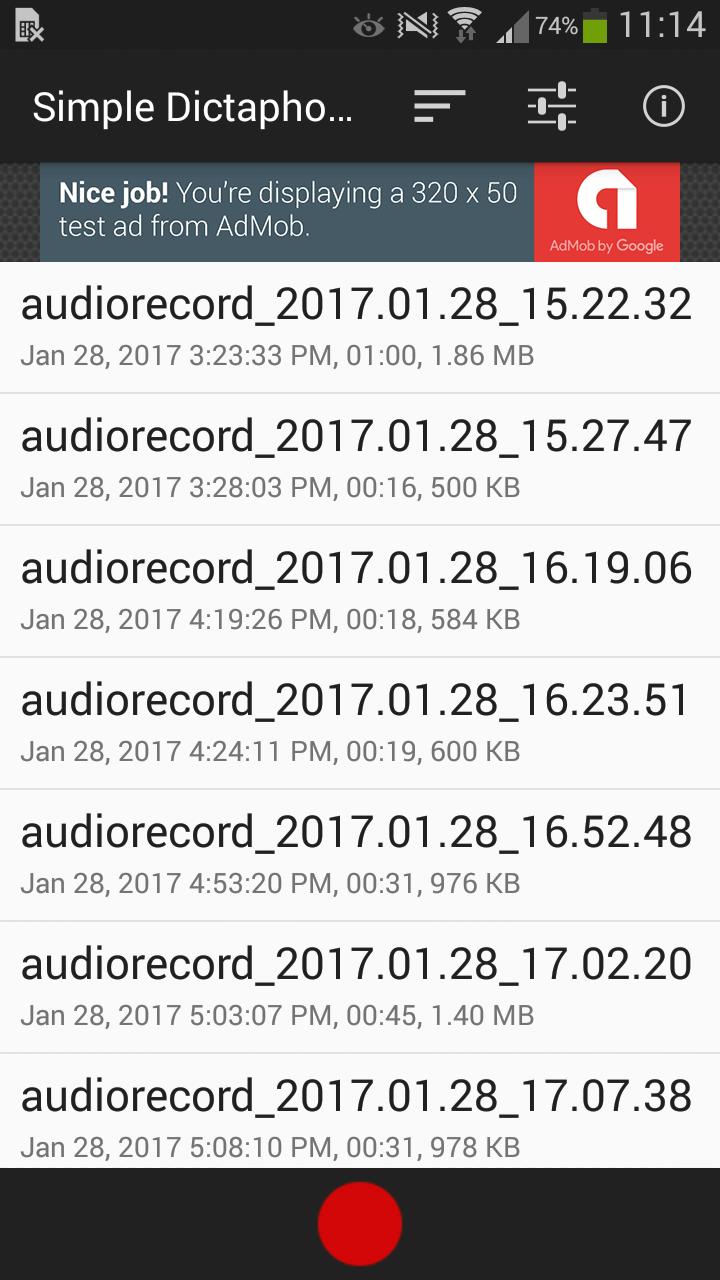Open the settings sliders icon
Image resolution: width=720 pixels, height=1280 pixels.
(x=552, y=106)
